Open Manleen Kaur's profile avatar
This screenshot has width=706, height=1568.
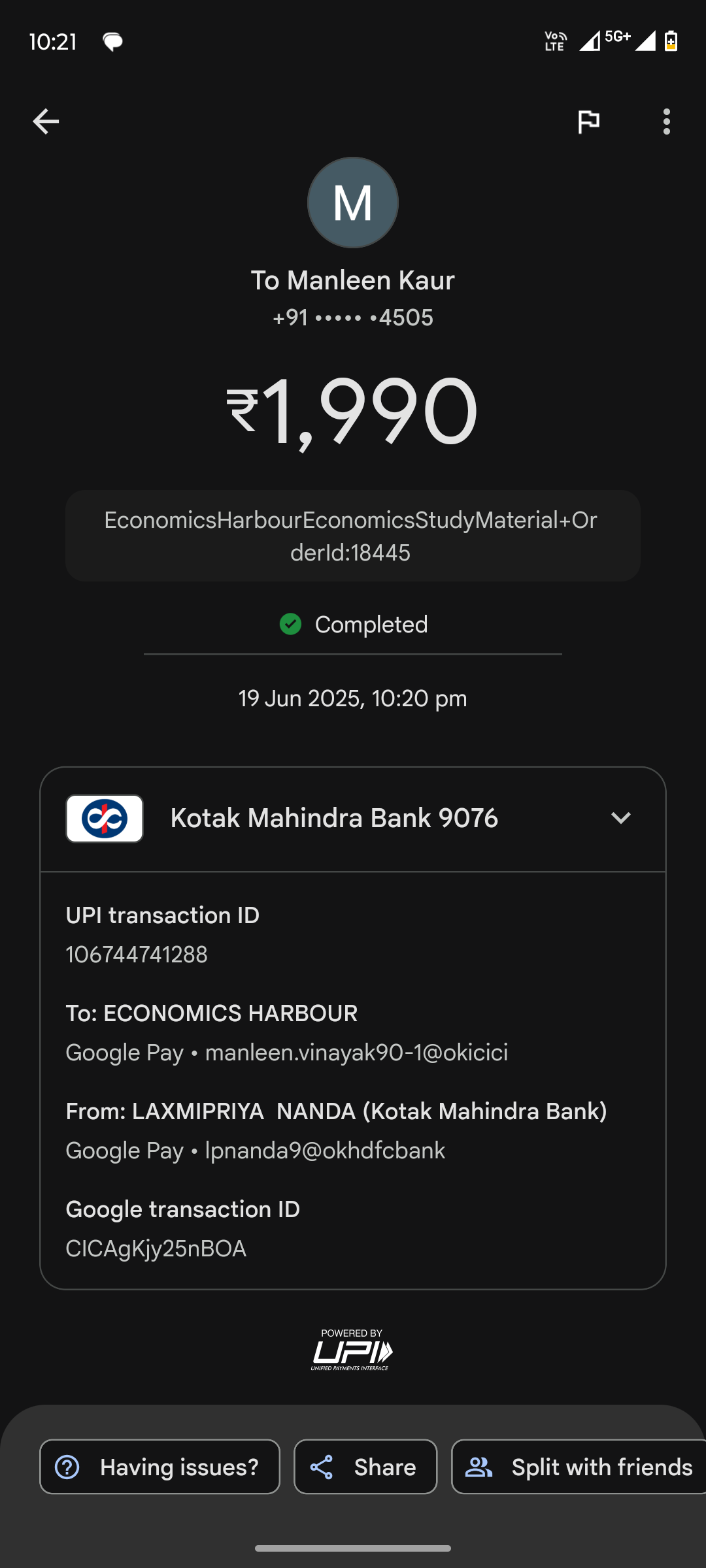pyautogui.click(x=353, y=203)
